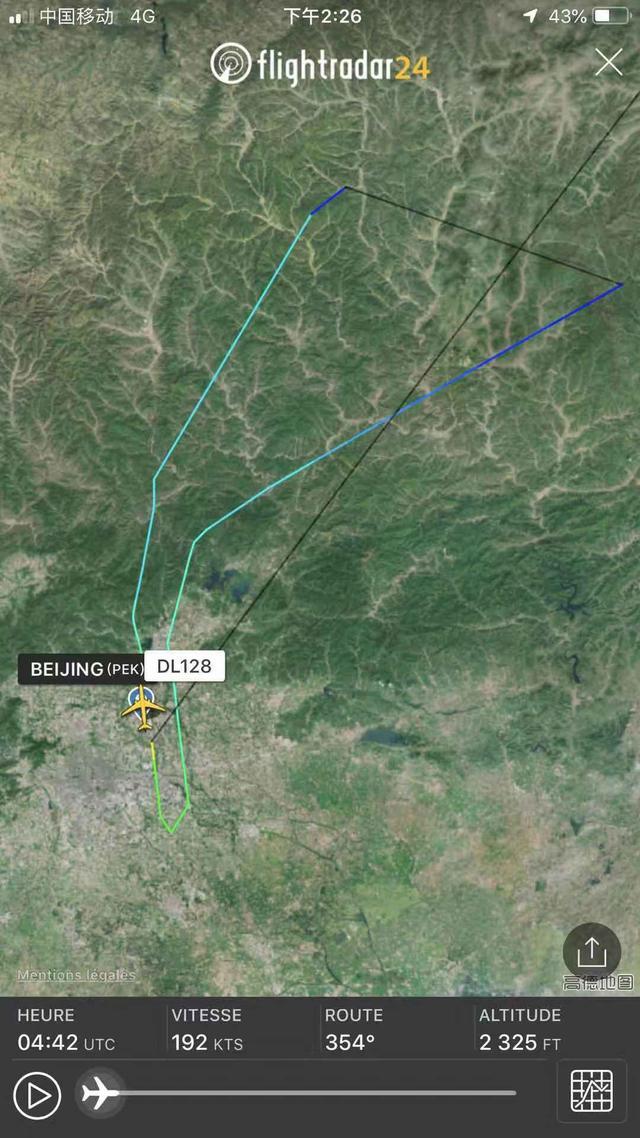
Task: Close the flight playback view
Action: 608,62
